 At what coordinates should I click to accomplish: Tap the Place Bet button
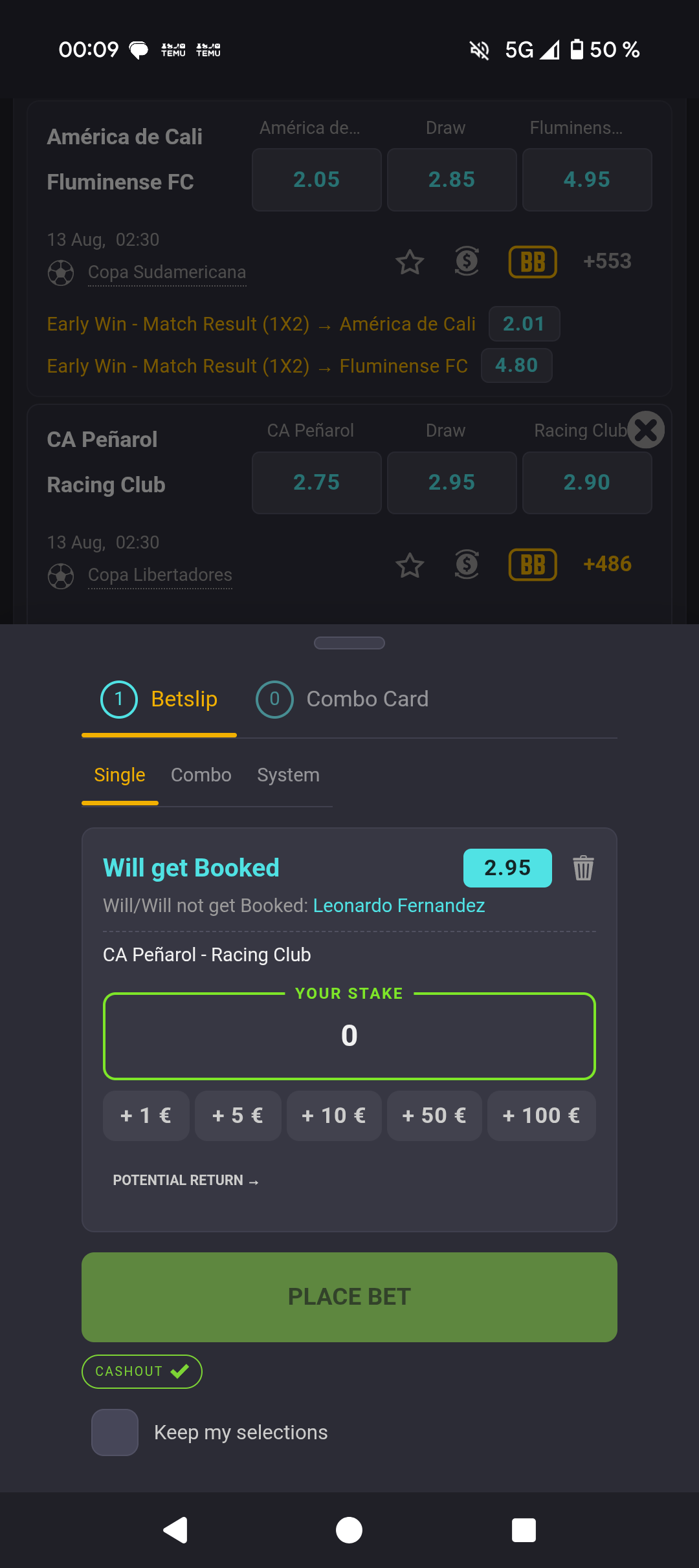point(349,1297)
